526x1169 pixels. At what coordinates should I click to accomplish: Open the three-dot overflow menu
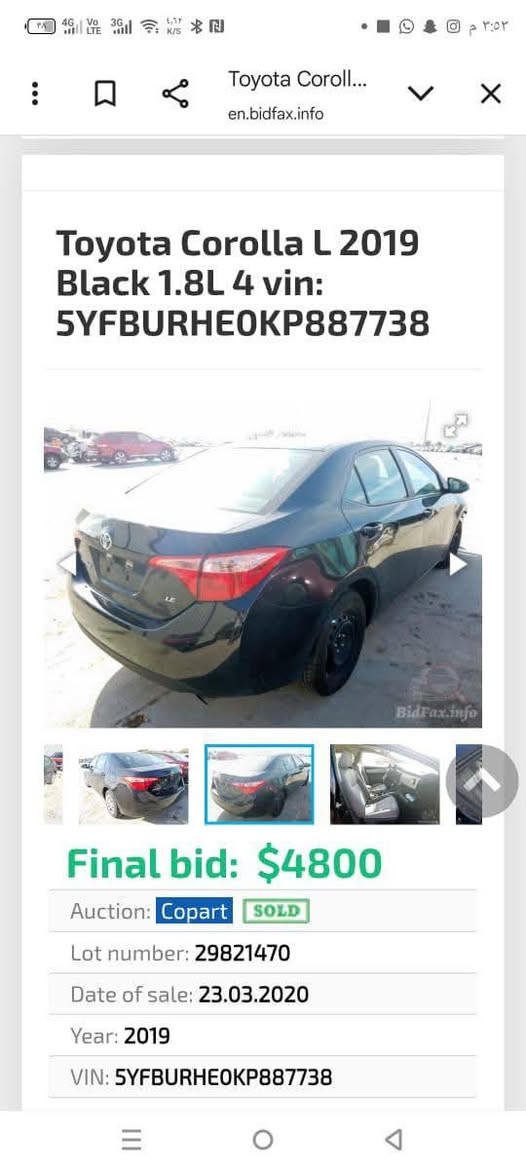[34, 94]
